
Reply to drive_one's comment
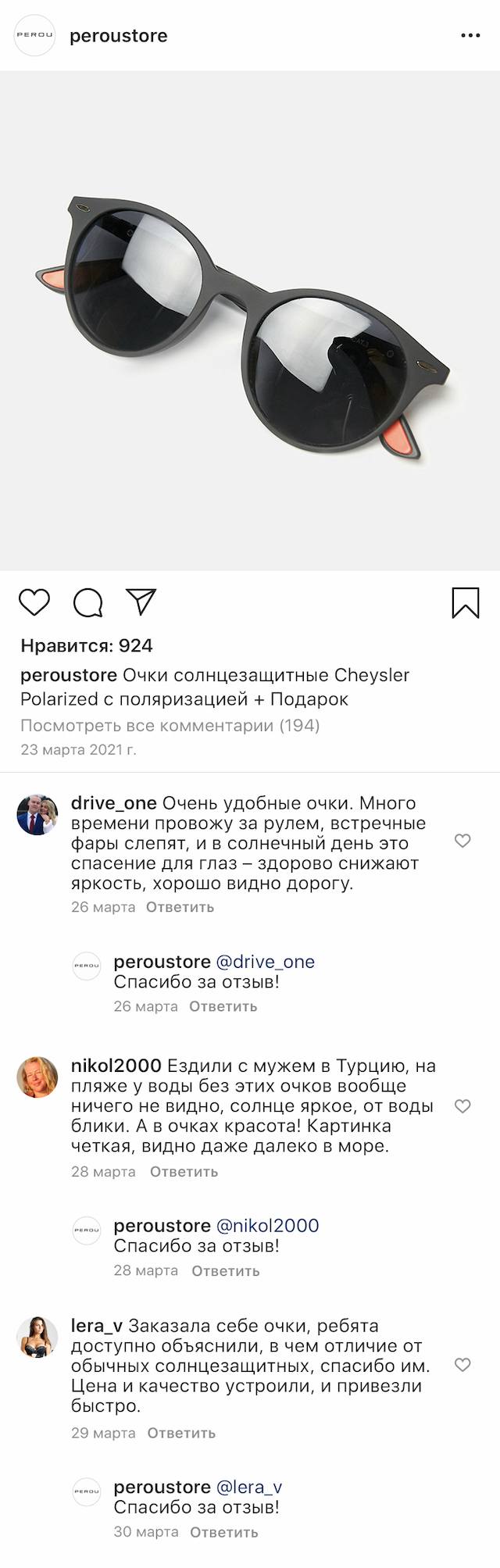coord(180,907)
